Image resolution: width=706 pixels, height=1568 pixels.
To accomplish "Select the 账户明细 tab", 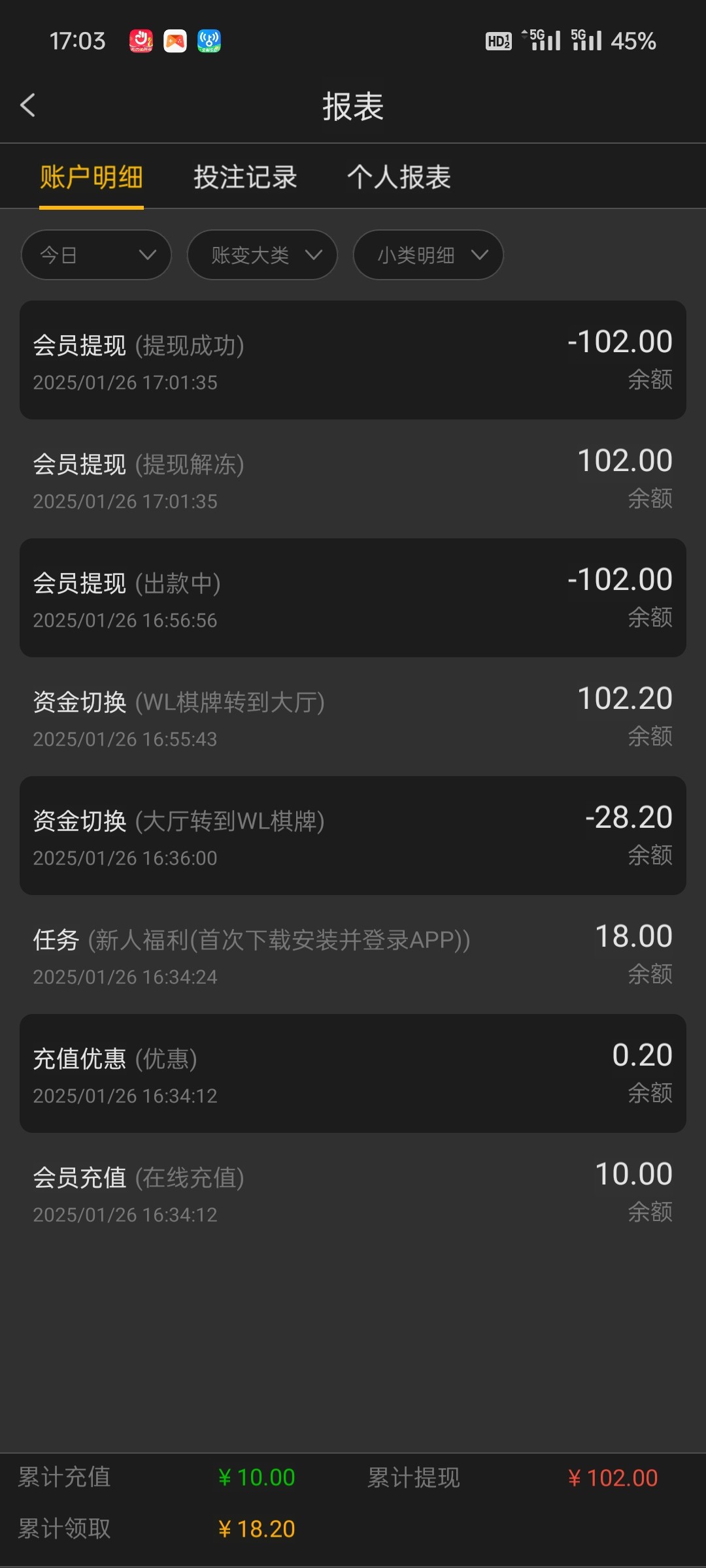I will point(92,177).
